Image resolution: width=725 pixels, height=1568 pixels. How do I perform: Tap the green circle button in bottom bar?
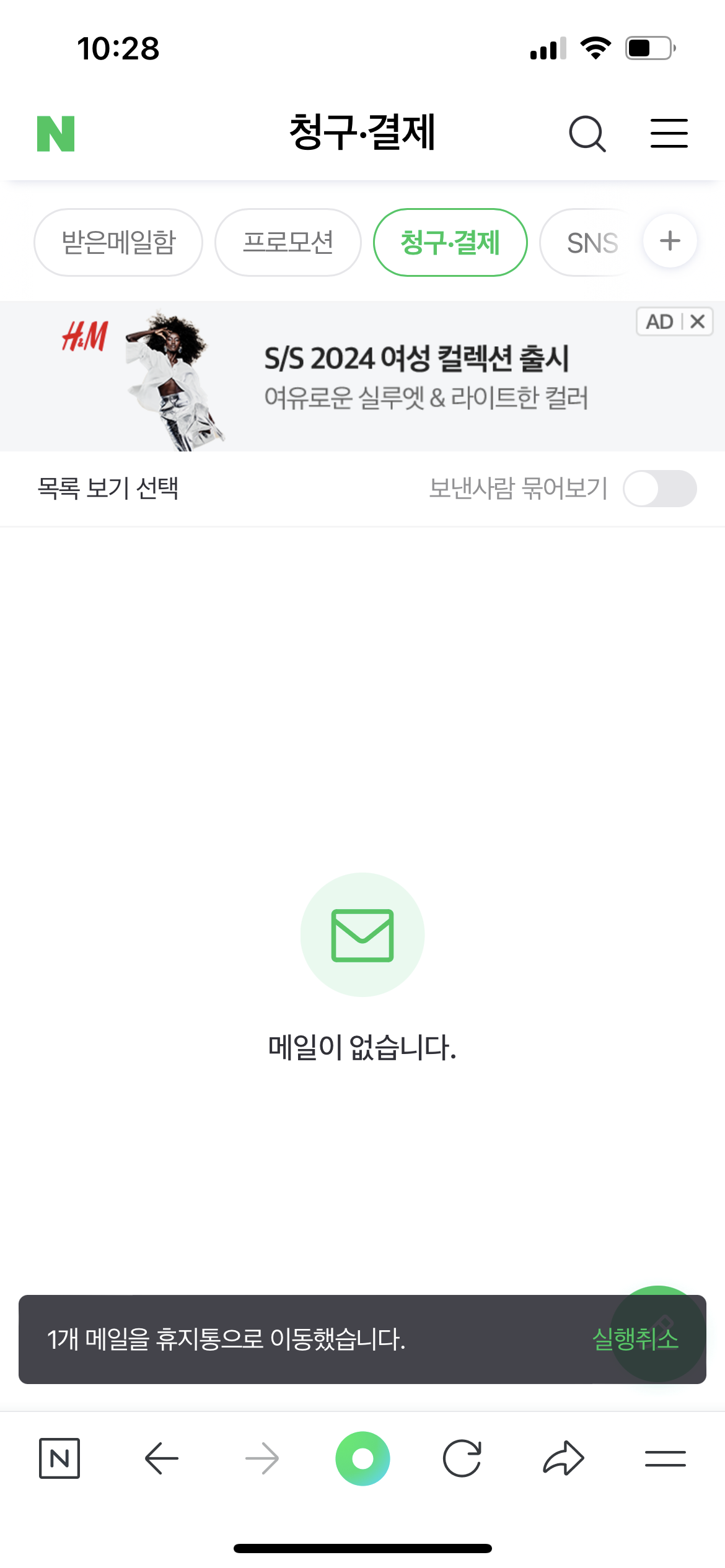pos(362,1458)
